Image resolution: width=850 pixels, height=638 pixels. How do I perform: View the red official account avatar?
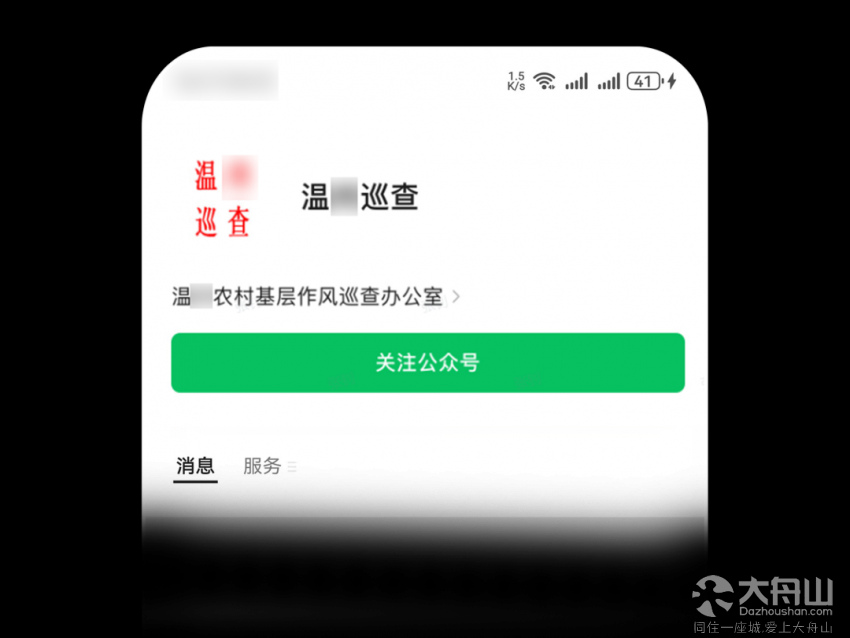[x=223, y=198]
